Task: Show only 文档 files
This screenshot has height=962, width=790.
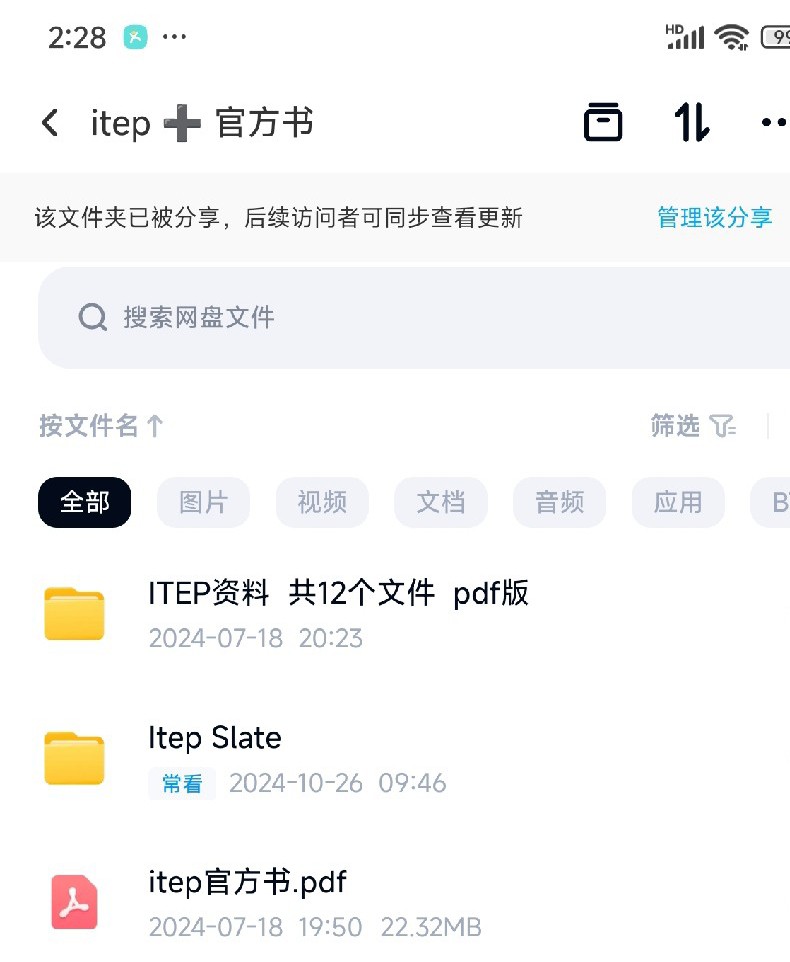Action: (441, 502)
